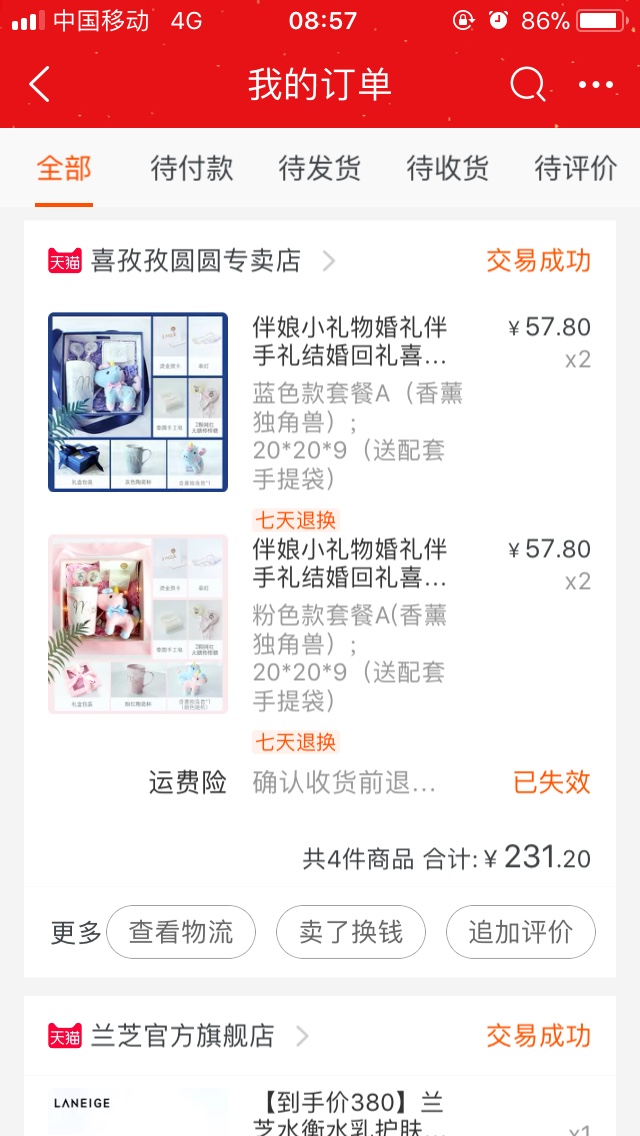
Task: View logistics with 查看物流
Action: click(181, 932)
